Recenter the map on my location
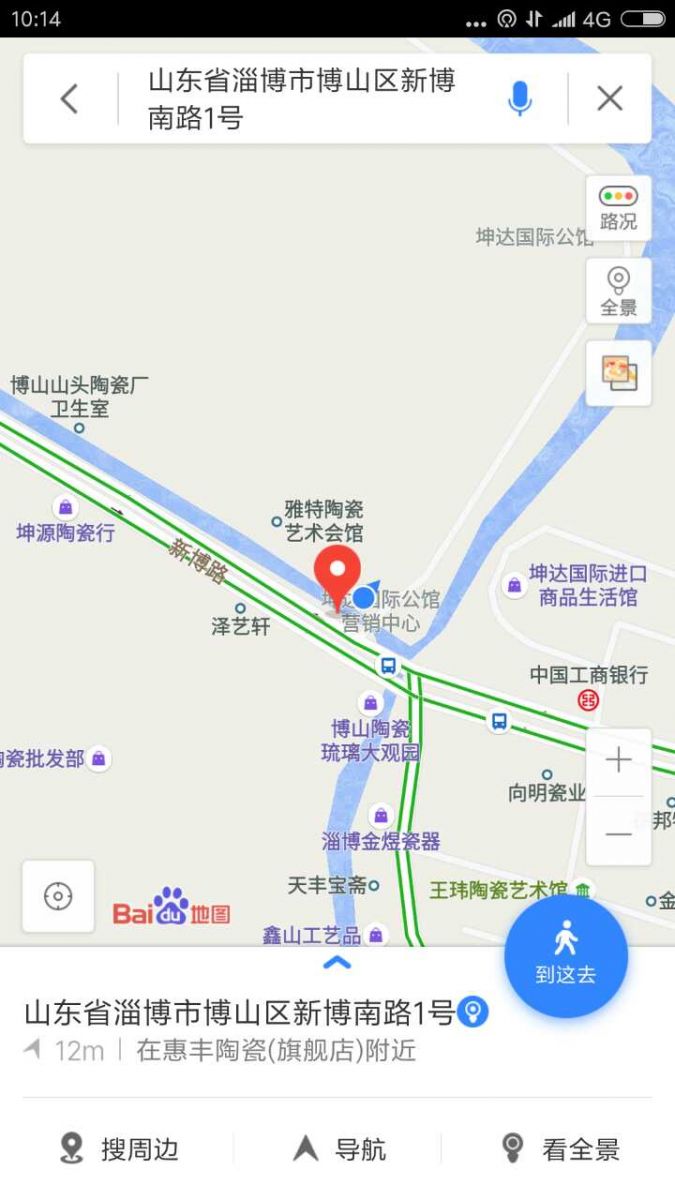 58,896
